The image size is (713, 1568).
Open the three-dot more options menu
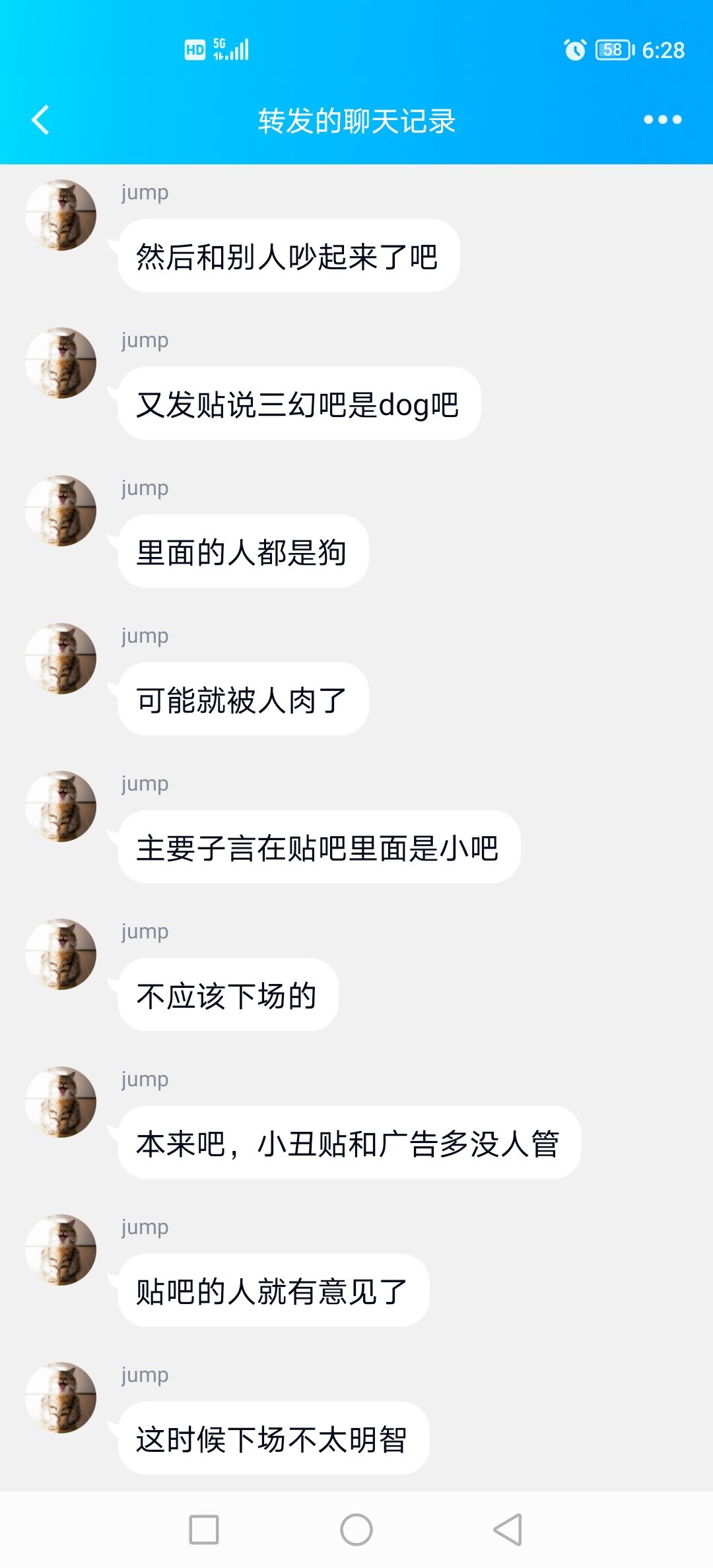click(x=662, y=119)
